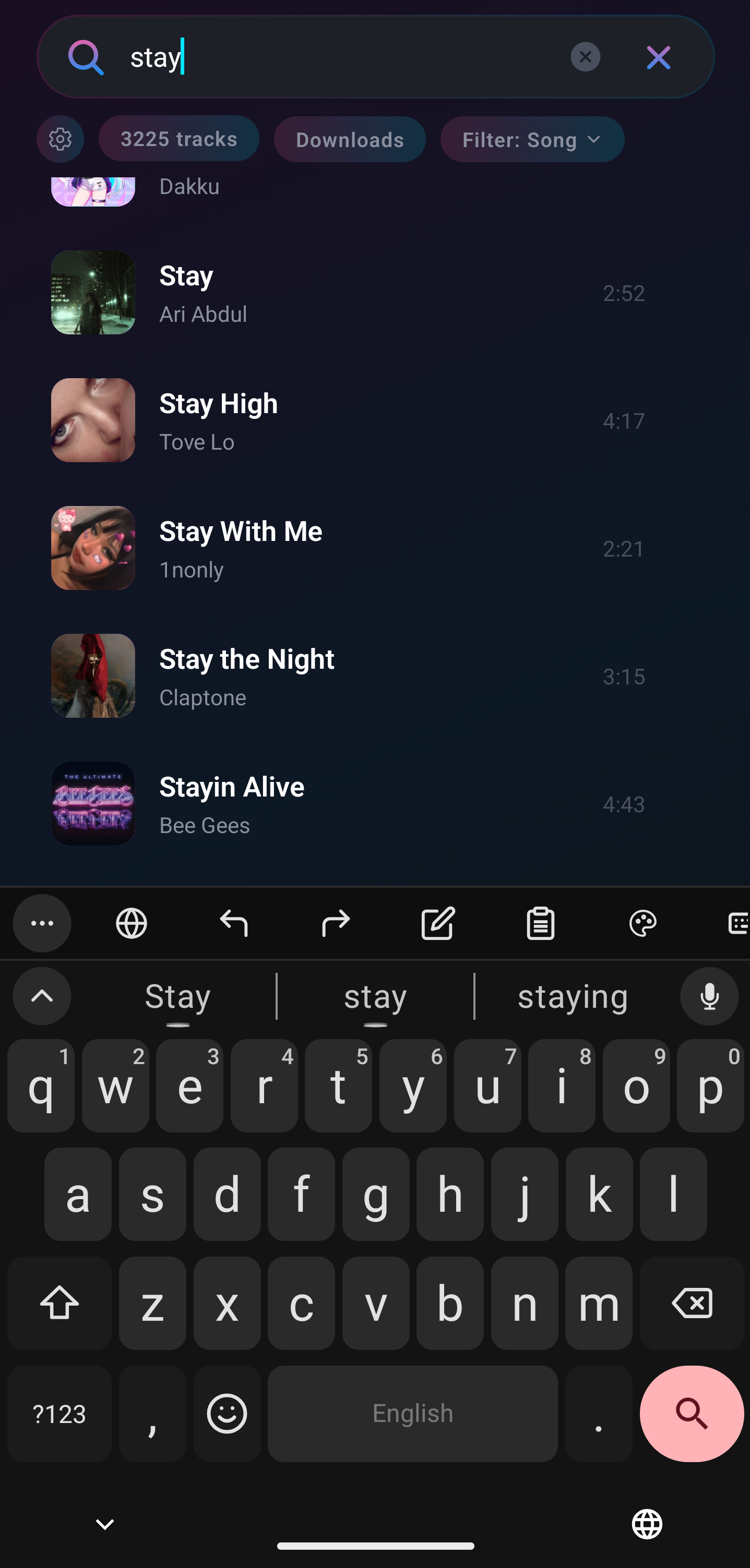Open keyboard theme palette
This screenshot has width=750, height=1568.
coord(643,923)
